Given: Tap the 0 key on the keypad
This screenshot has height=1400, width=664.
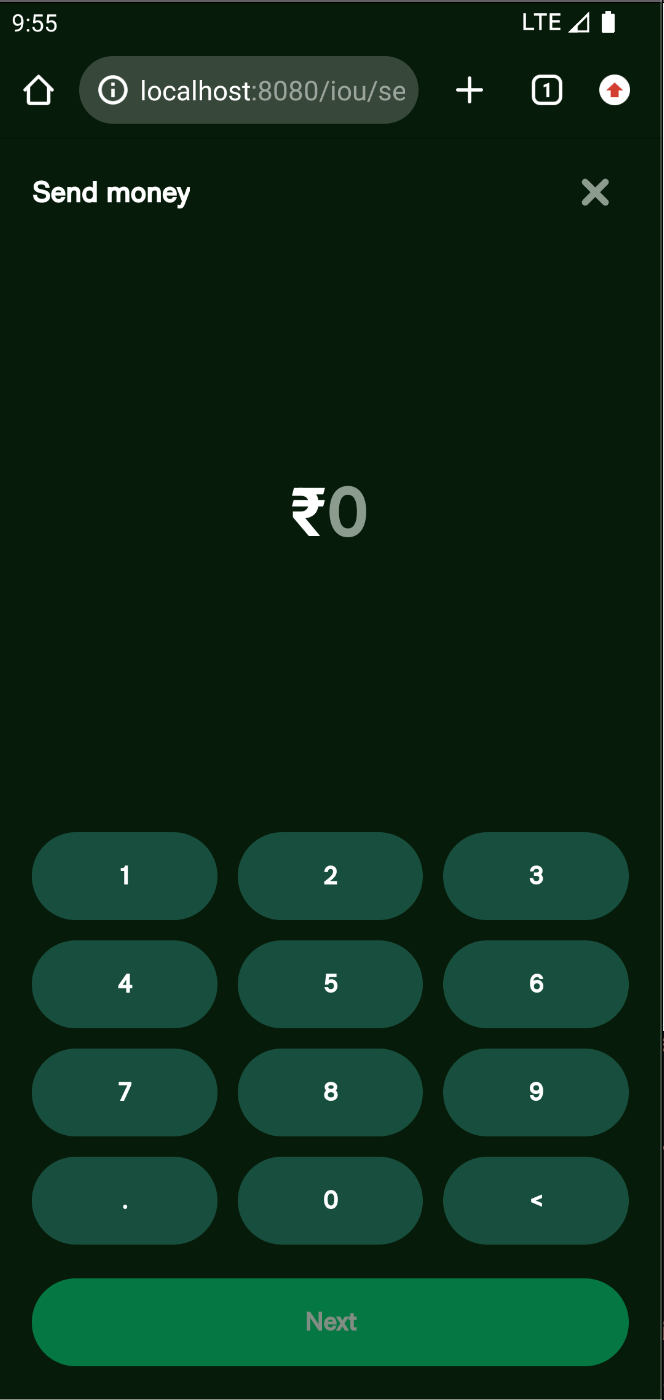Looking at the screenshot, I should [x=330, y=1200].
